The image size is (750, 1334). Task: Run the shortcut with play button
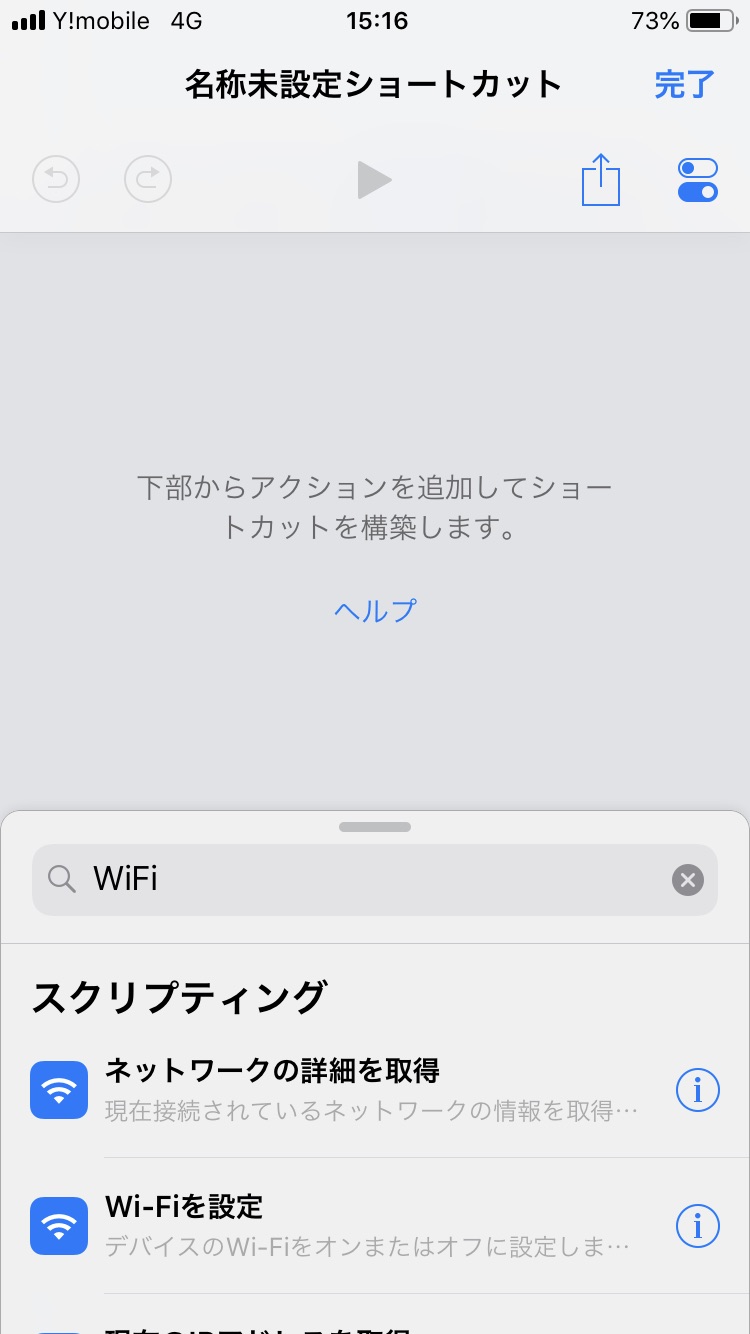click(375, 180)
